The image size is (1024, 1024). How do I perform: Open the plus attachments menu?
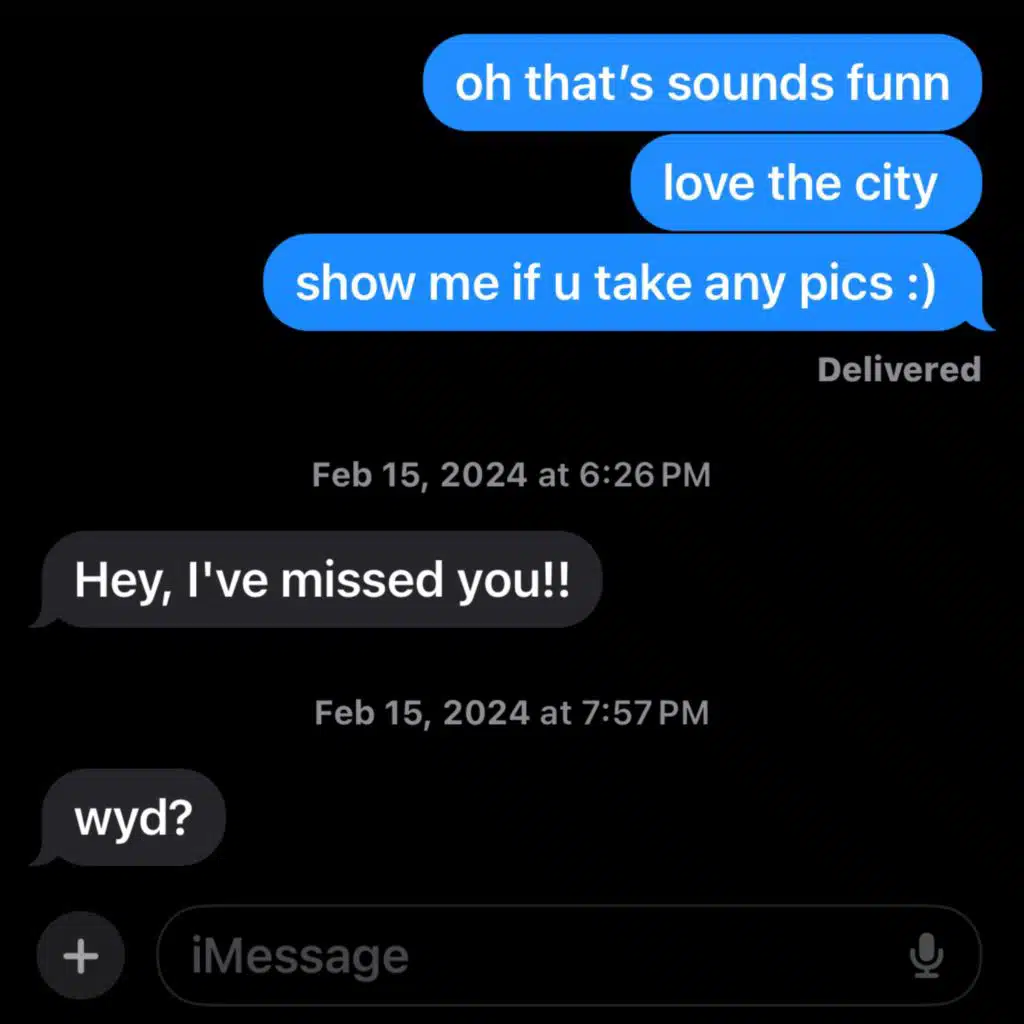pos(81,956)
